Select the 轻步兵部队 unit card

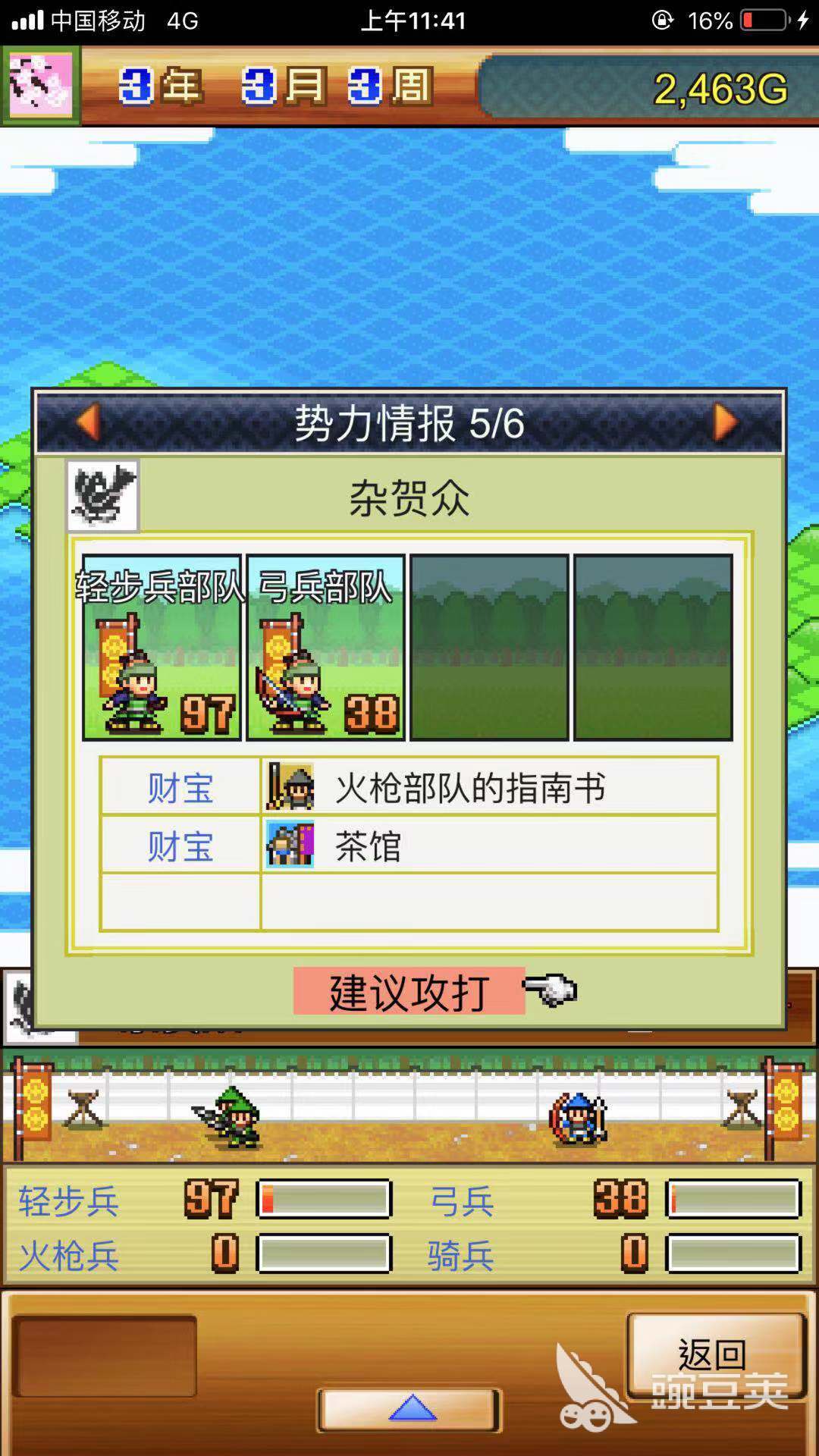point(162,647)
